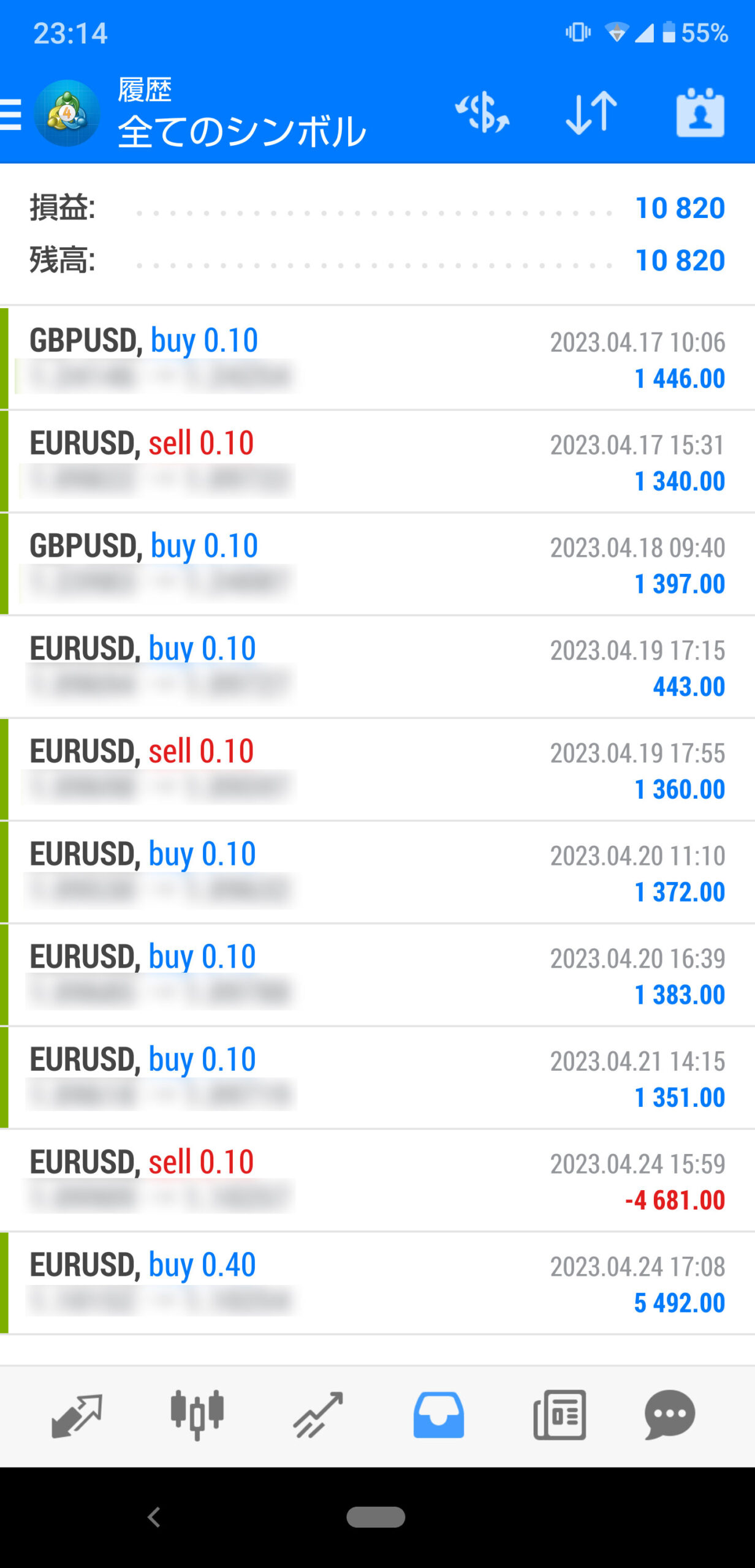
Task: Switch to the News tab
Action: (560, 1415)
